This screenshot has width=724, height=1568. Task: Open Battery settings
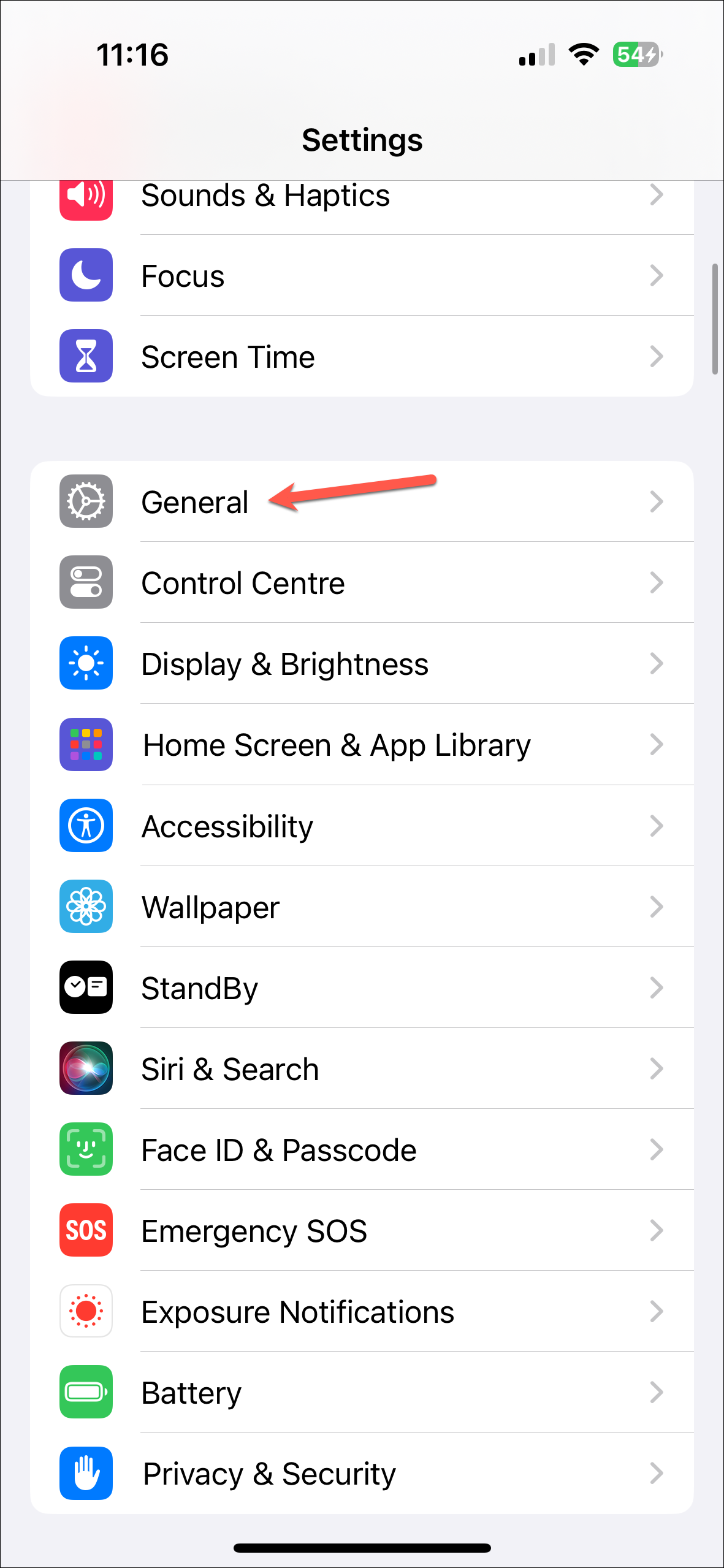coord(362,1392)
